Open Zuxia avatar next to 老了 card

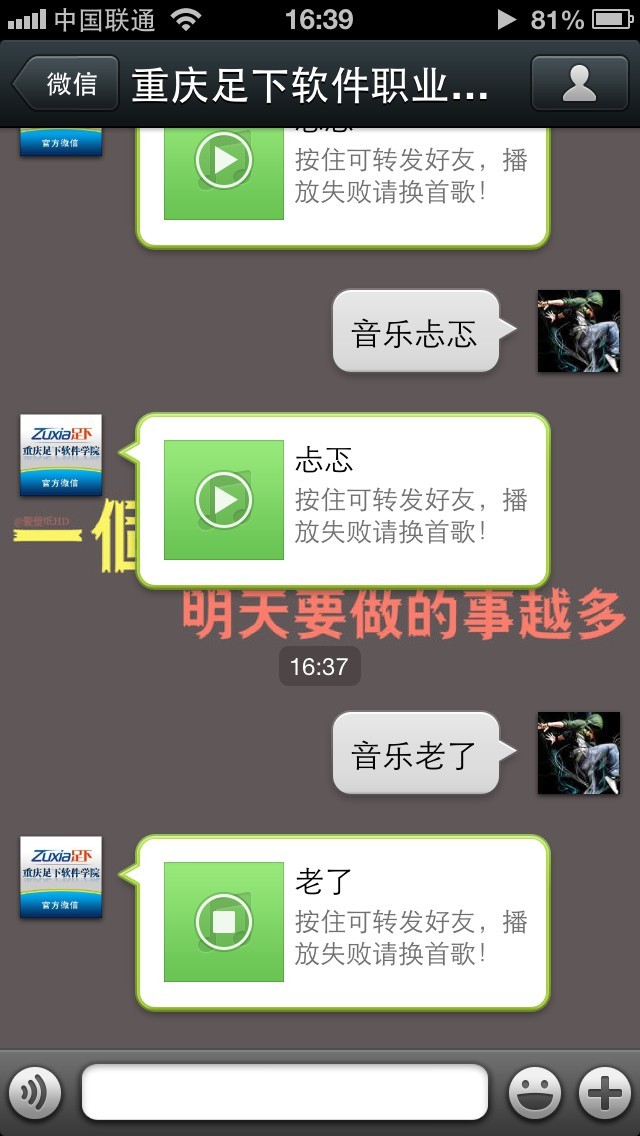61,877
